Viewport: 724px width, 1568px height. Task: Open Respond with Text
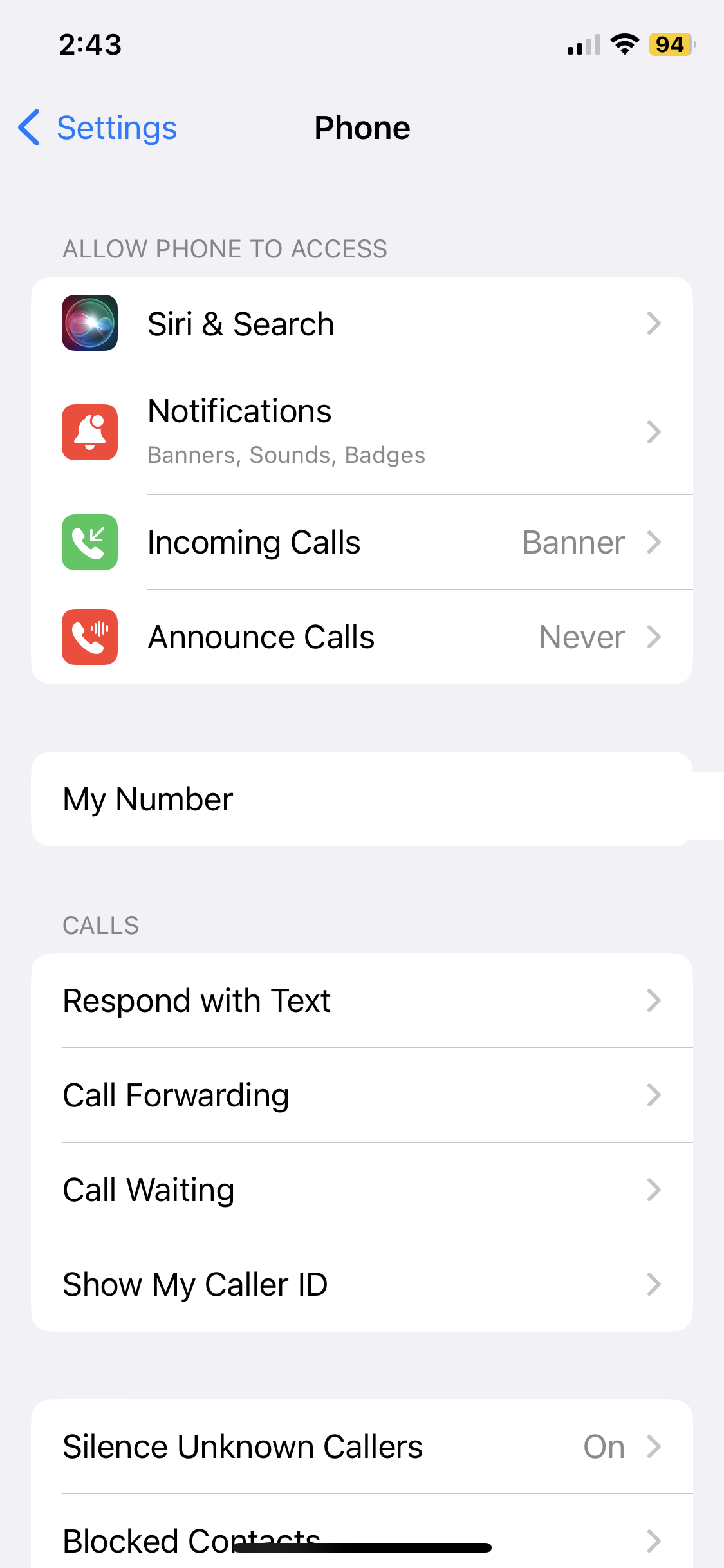362,1000
